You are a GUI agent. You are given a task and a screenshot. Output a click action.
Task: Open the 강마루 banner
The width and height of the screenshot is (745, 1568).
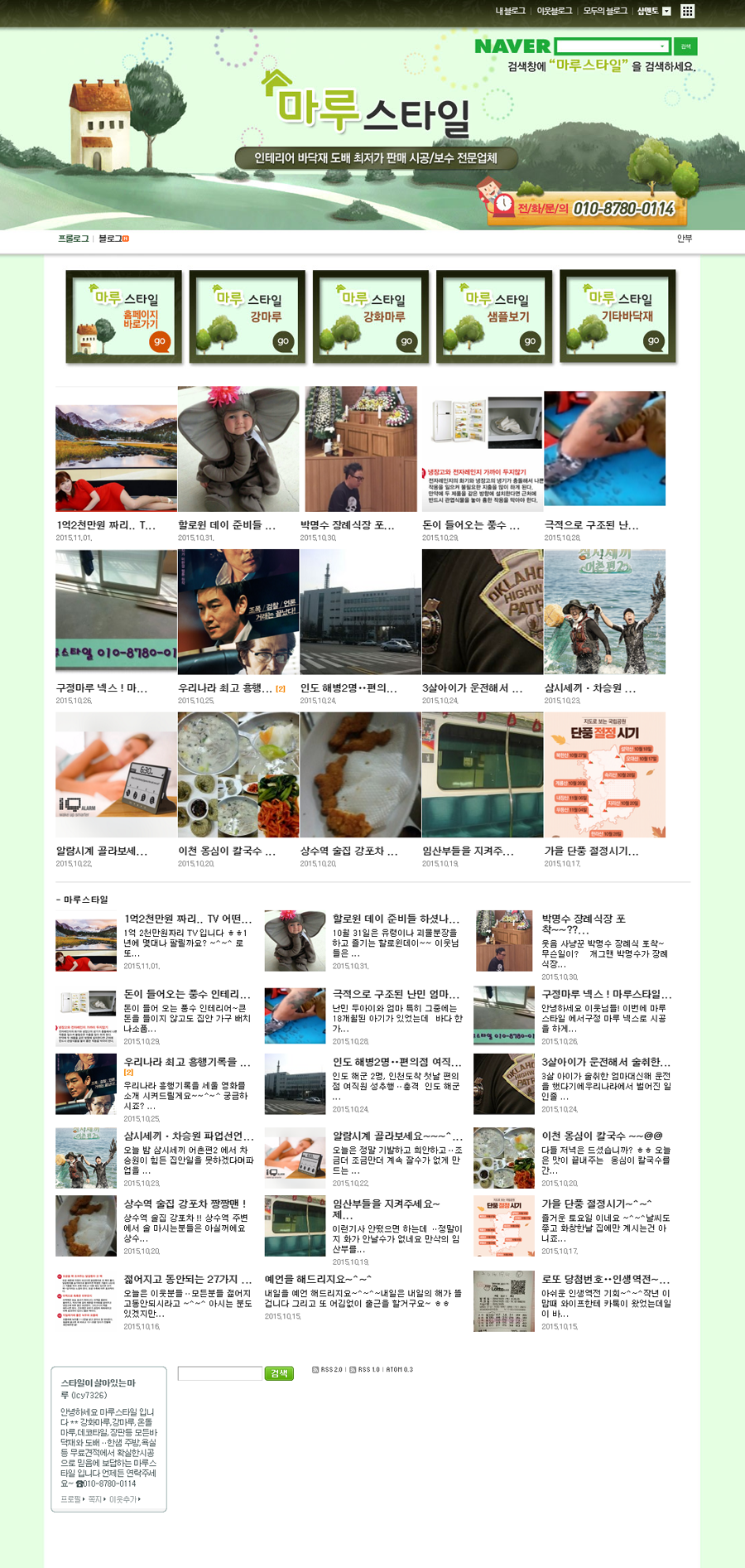click(x=247, y=317)
